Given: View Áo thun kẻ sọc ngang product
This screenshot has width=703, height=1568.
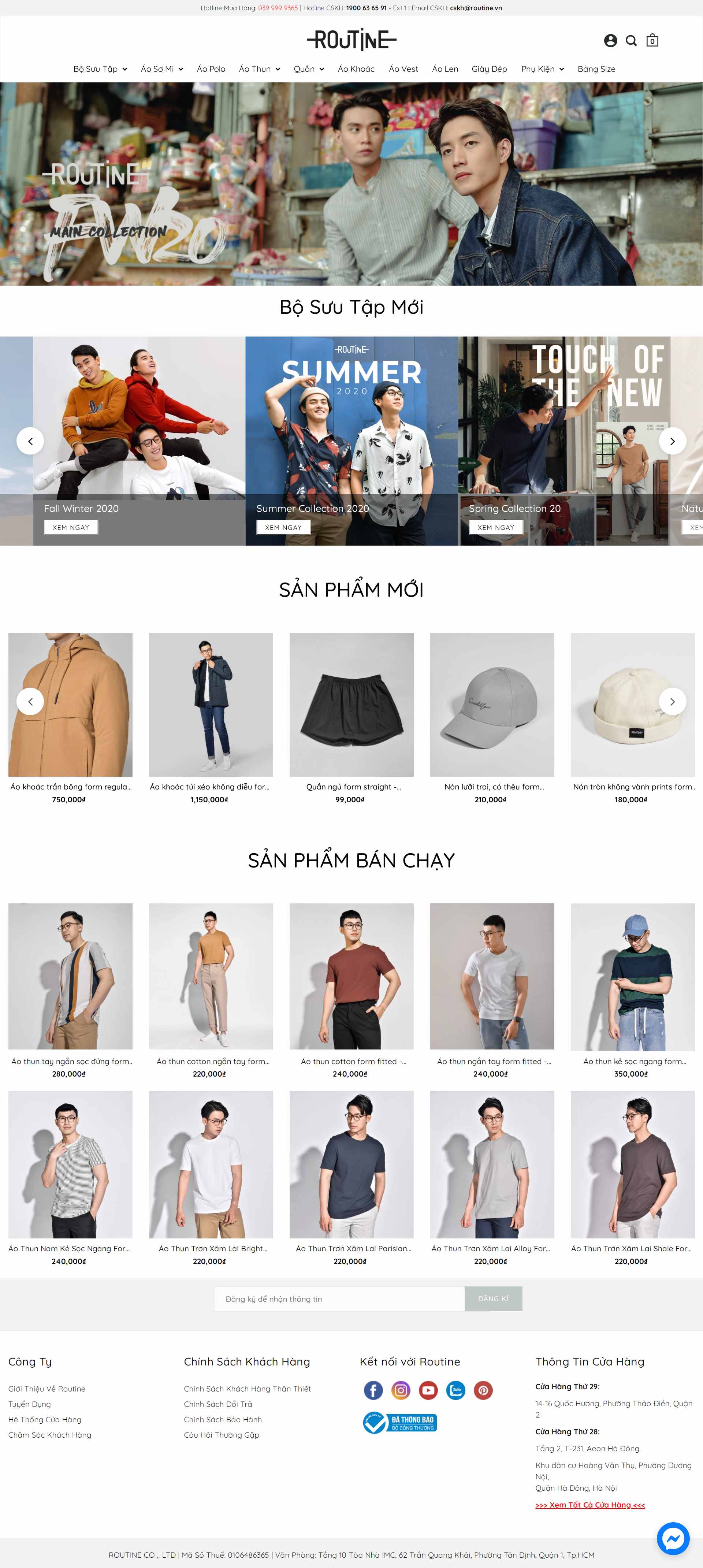Looking at the screenshot, I should (632, 976).
